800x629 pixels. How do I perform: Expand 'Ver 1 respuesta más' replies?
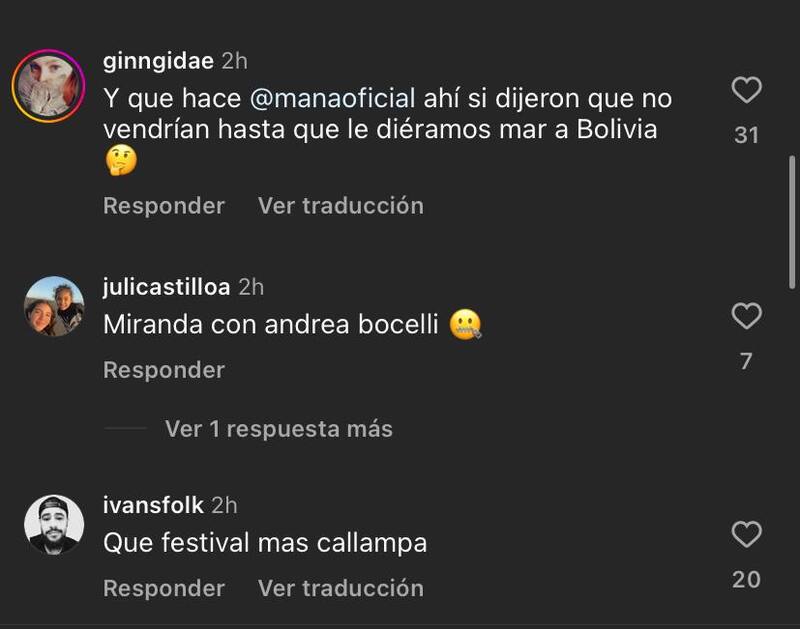(278, 429)
